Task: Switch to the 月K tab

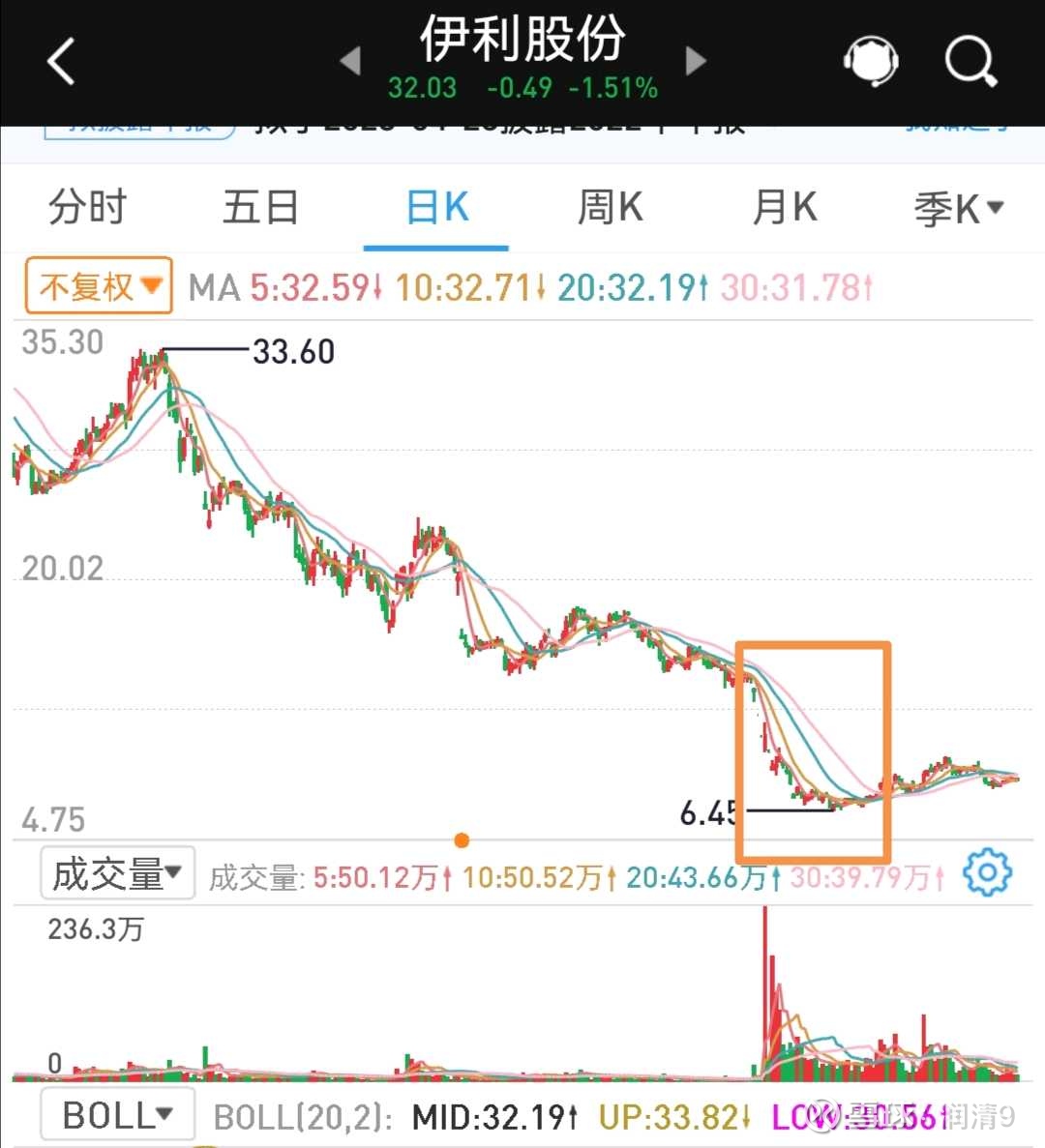Action: click(x=784, y=207)
